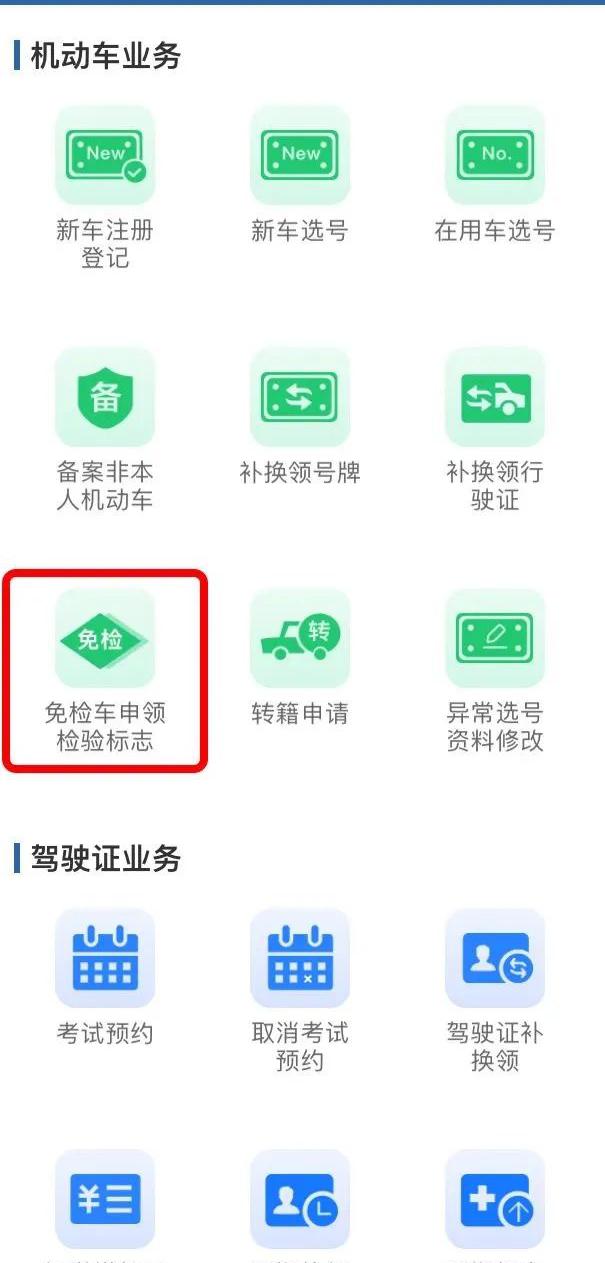Open 新车注册登记 service
Viewport: 605px width, 1263px height.
tap(105, 189)
